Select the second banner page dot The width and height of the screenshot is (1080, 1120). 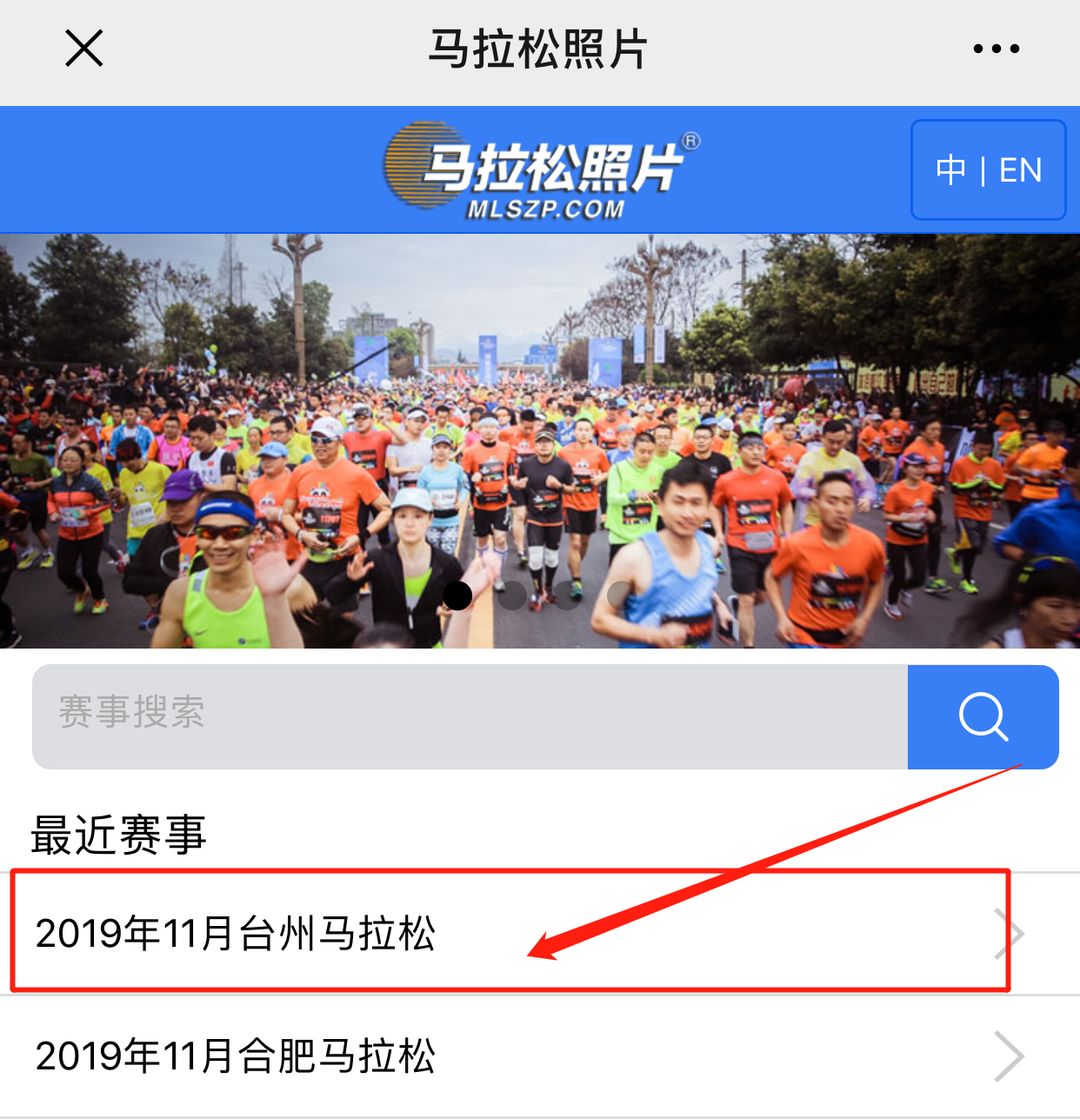pos(512,595)
